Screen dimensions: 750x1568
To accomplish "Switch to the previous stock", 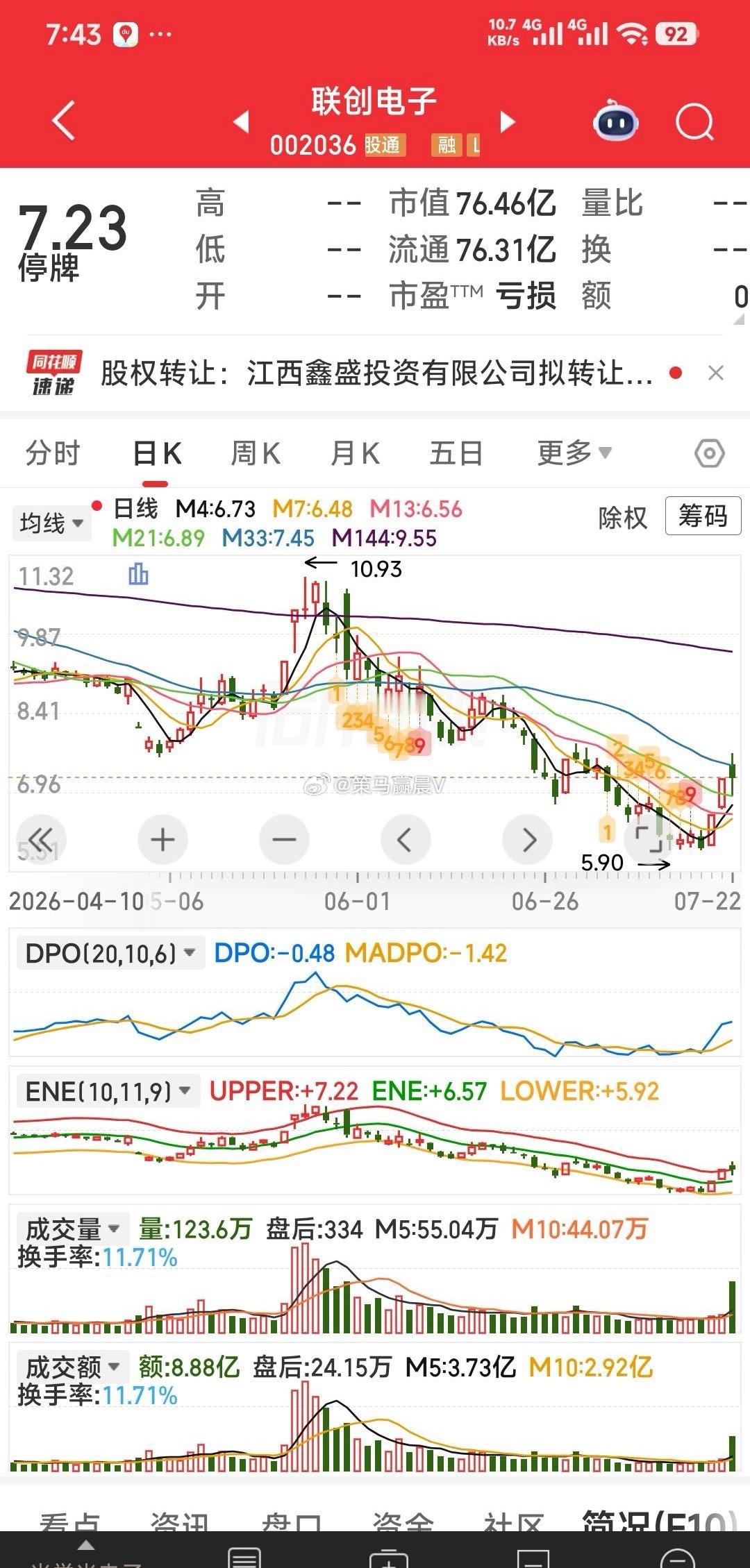I will (241, 121).
